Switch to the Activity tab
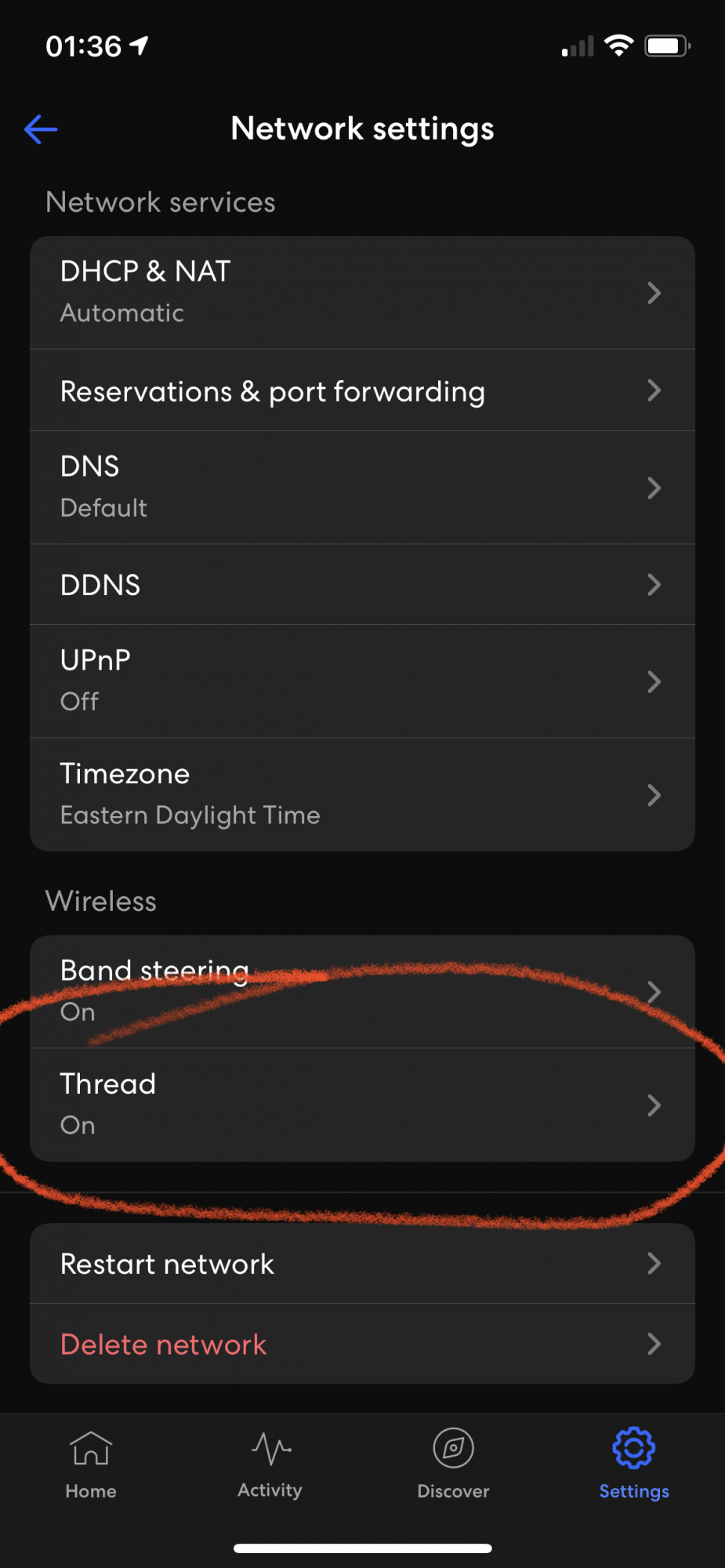 pyautogui.click(x=270, y=1465)
